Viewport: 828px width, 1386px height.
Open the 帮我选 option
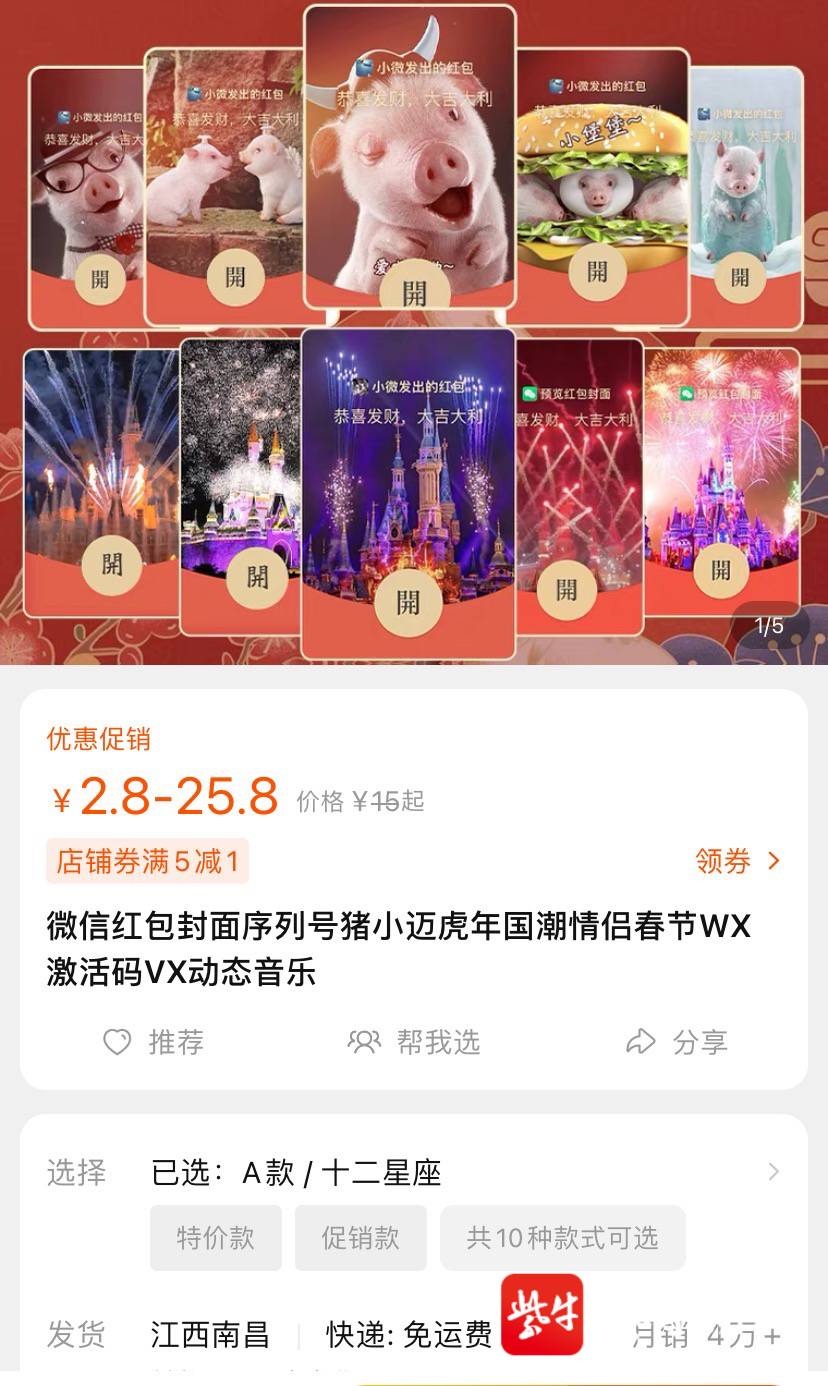[414, 1042]
